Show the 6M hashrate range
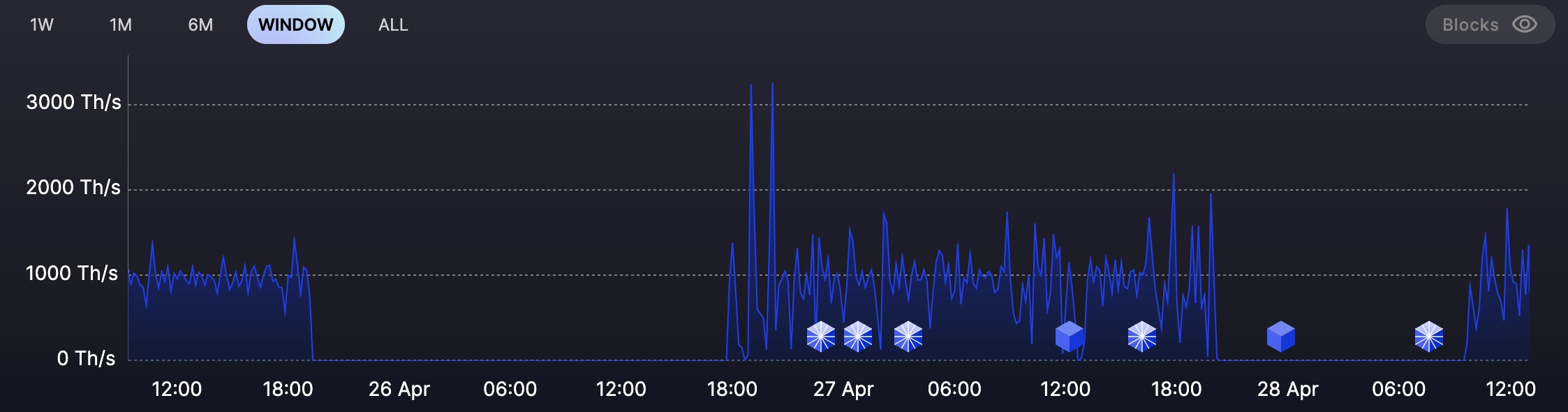 (x=200, y=25)
